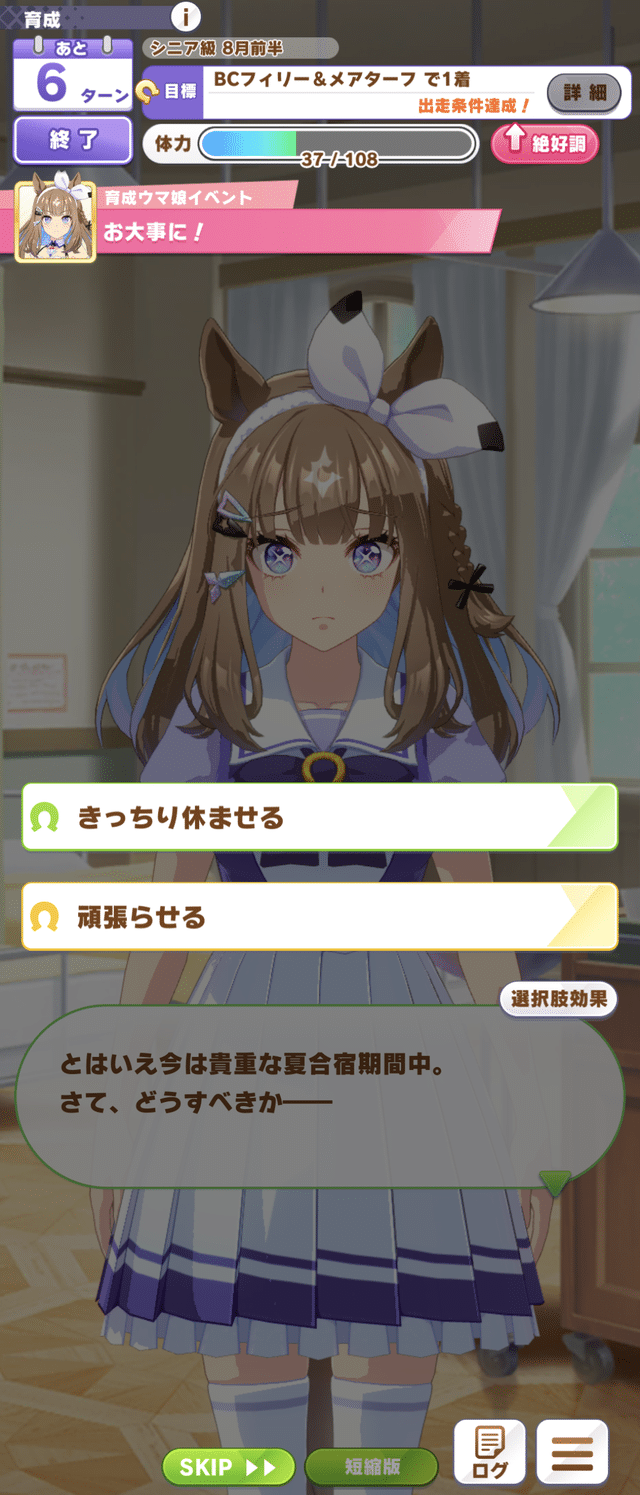Switch to 短縮版 shortened event mode
Image resolution: width=640 pixels, height=1495 pixels.
point(372,1467)
